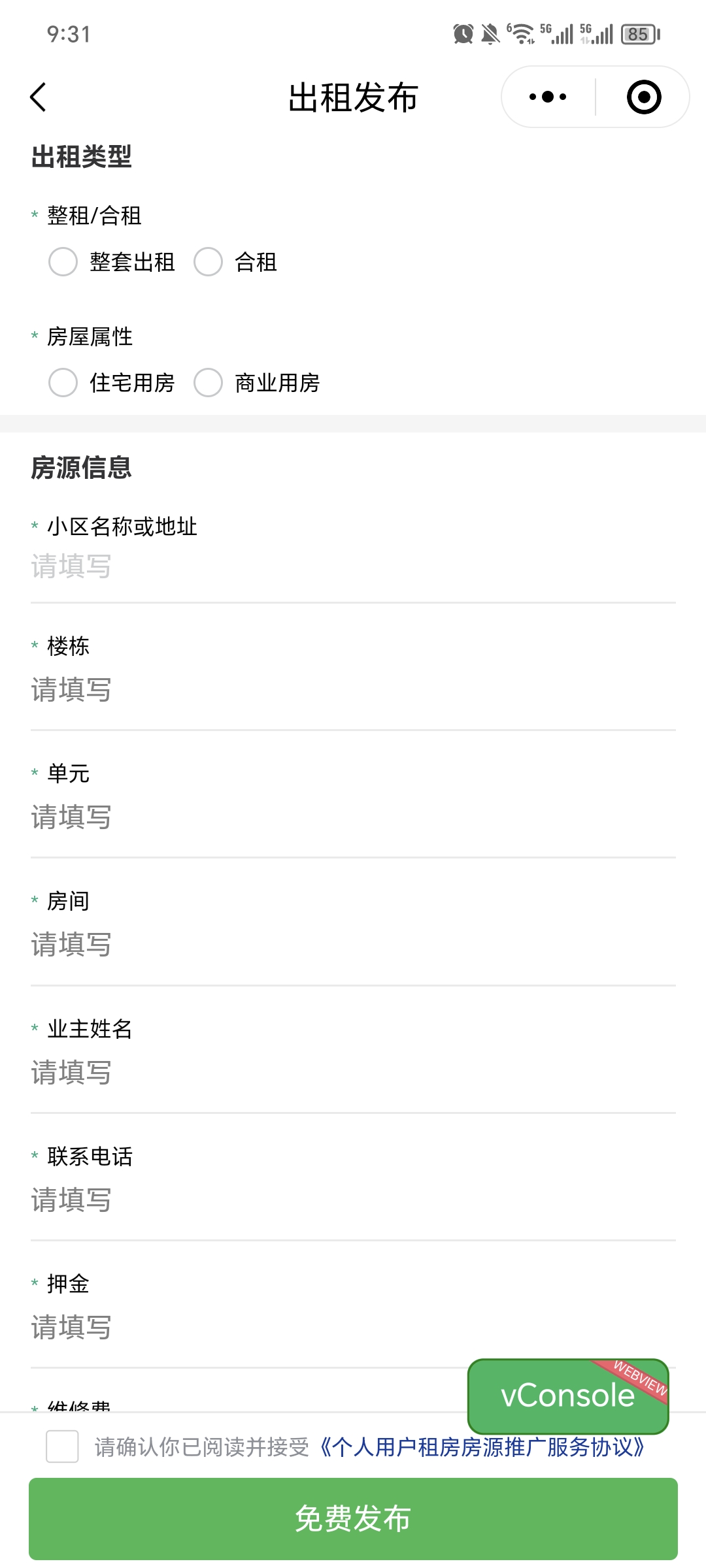
Task: Focus the 联系电话 phone field
Action: click(x=353, y=1200)
